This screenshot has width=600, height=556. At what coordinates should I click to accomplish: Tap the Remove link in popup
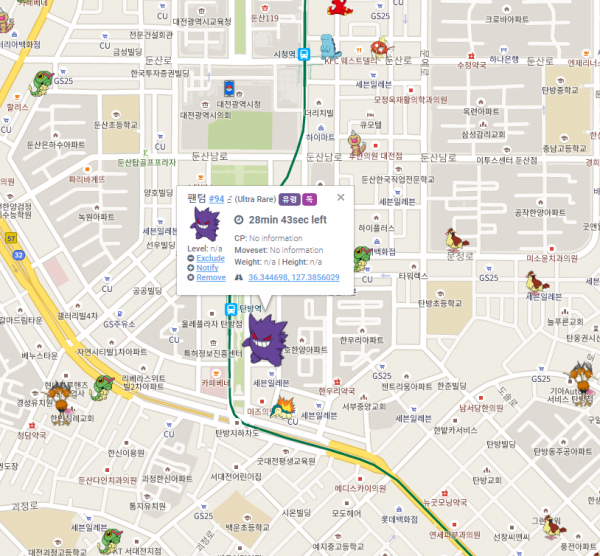210,277
